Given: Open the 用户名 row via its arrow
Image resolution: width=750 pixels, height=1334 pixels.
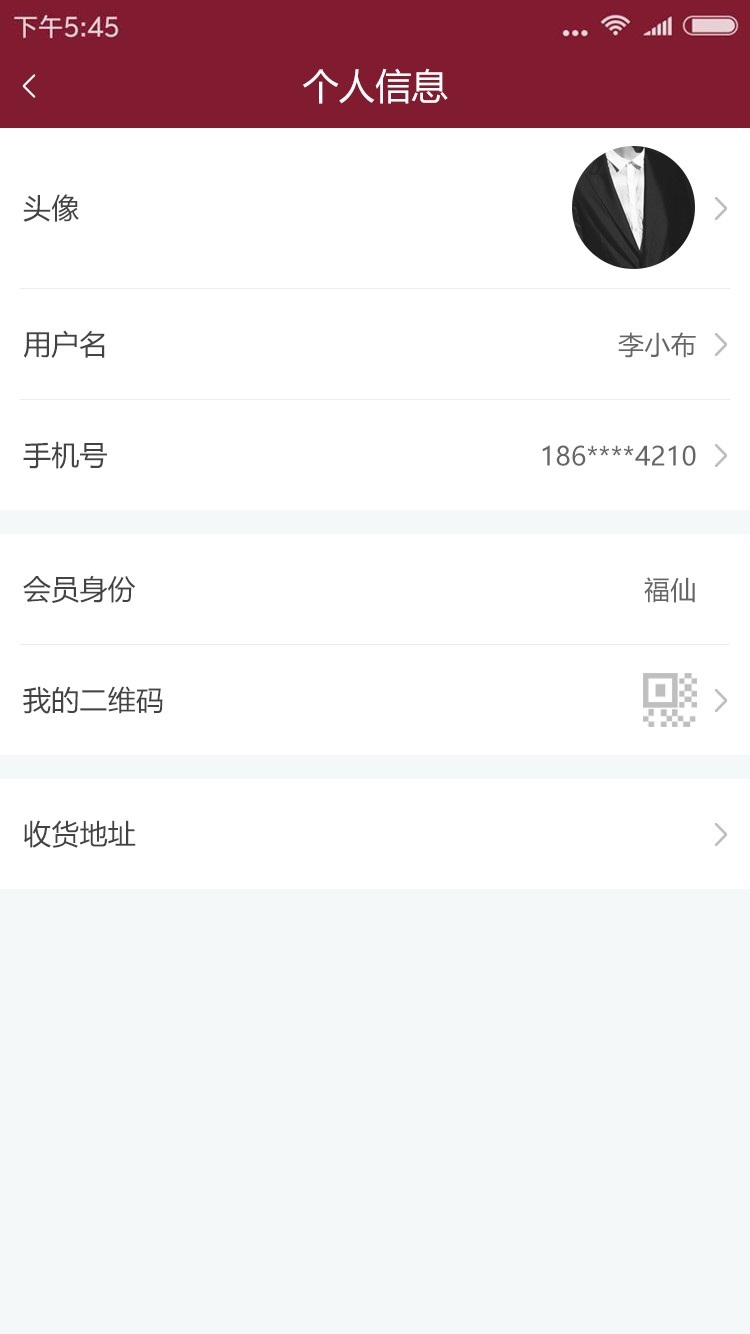Looking at the screenshot, I should click(721, 344).
